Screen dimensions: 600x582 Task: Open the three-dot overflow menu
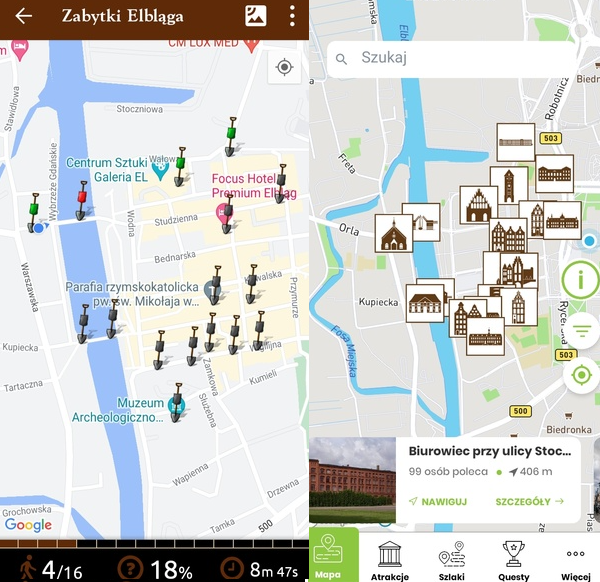tap(292, 16)
